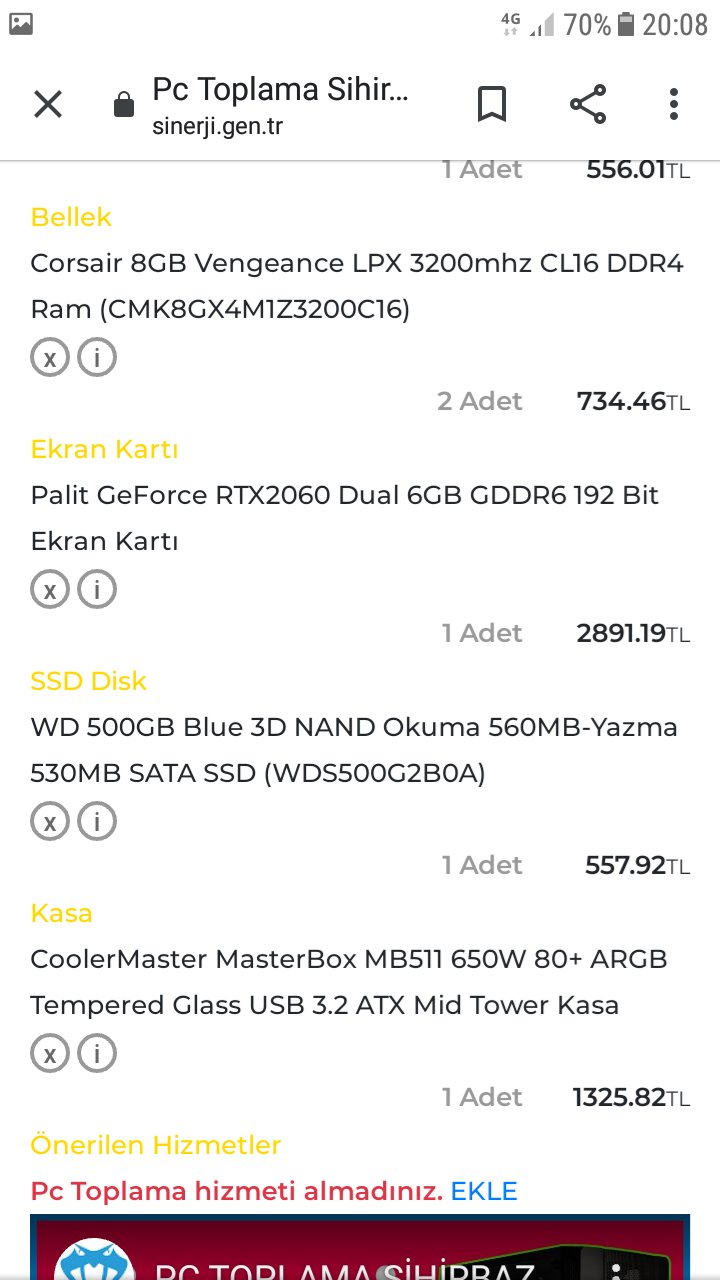Close the browser custom tab

(48, 104)
